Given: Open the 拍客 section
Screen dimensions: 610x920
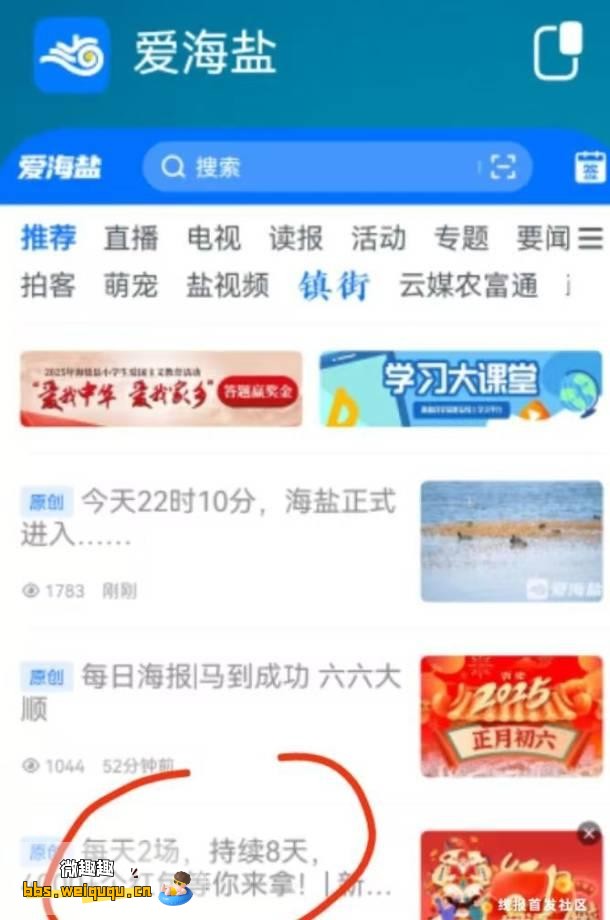Looking at the screenshot, I should coord(48,286).
